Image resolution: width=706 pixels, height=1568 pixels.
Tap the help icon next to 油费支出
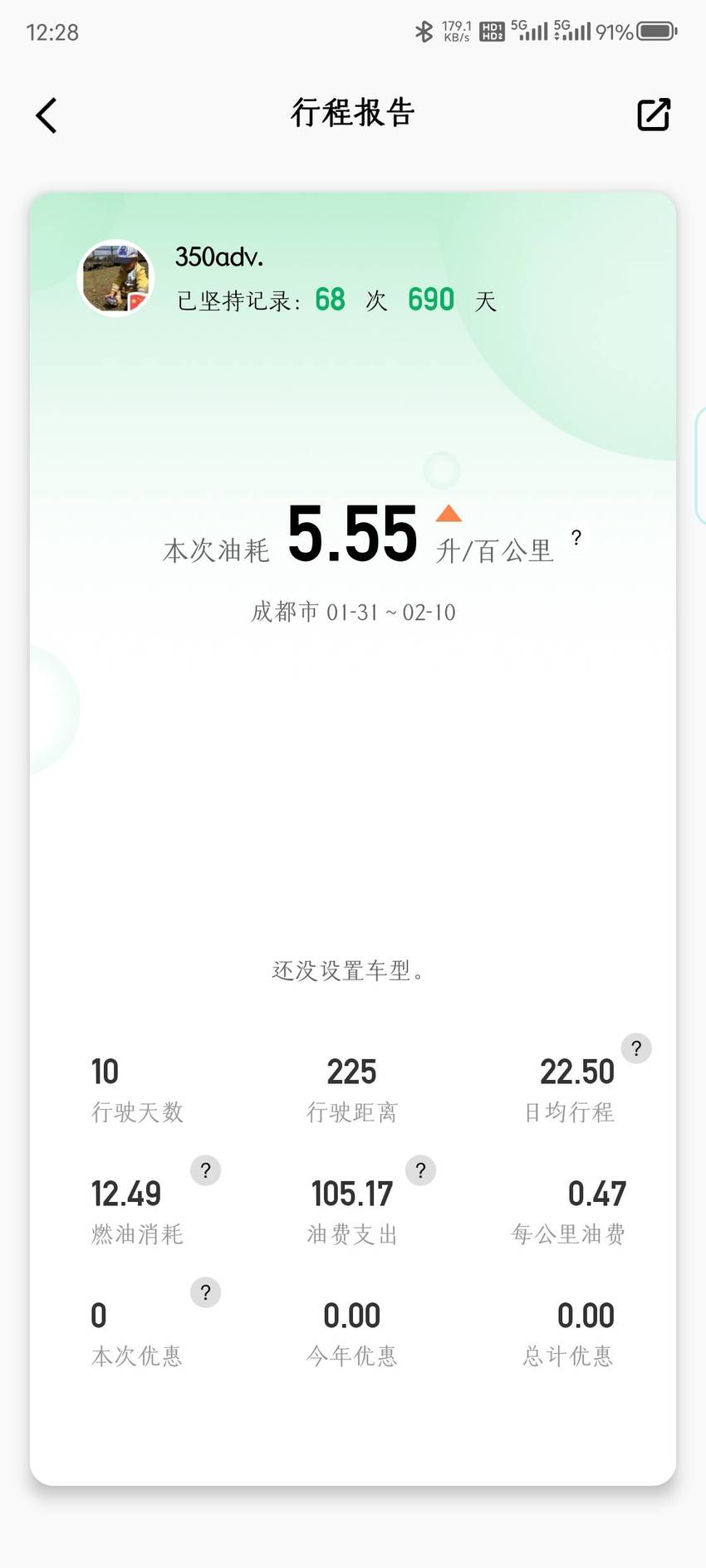(420, 1170)
